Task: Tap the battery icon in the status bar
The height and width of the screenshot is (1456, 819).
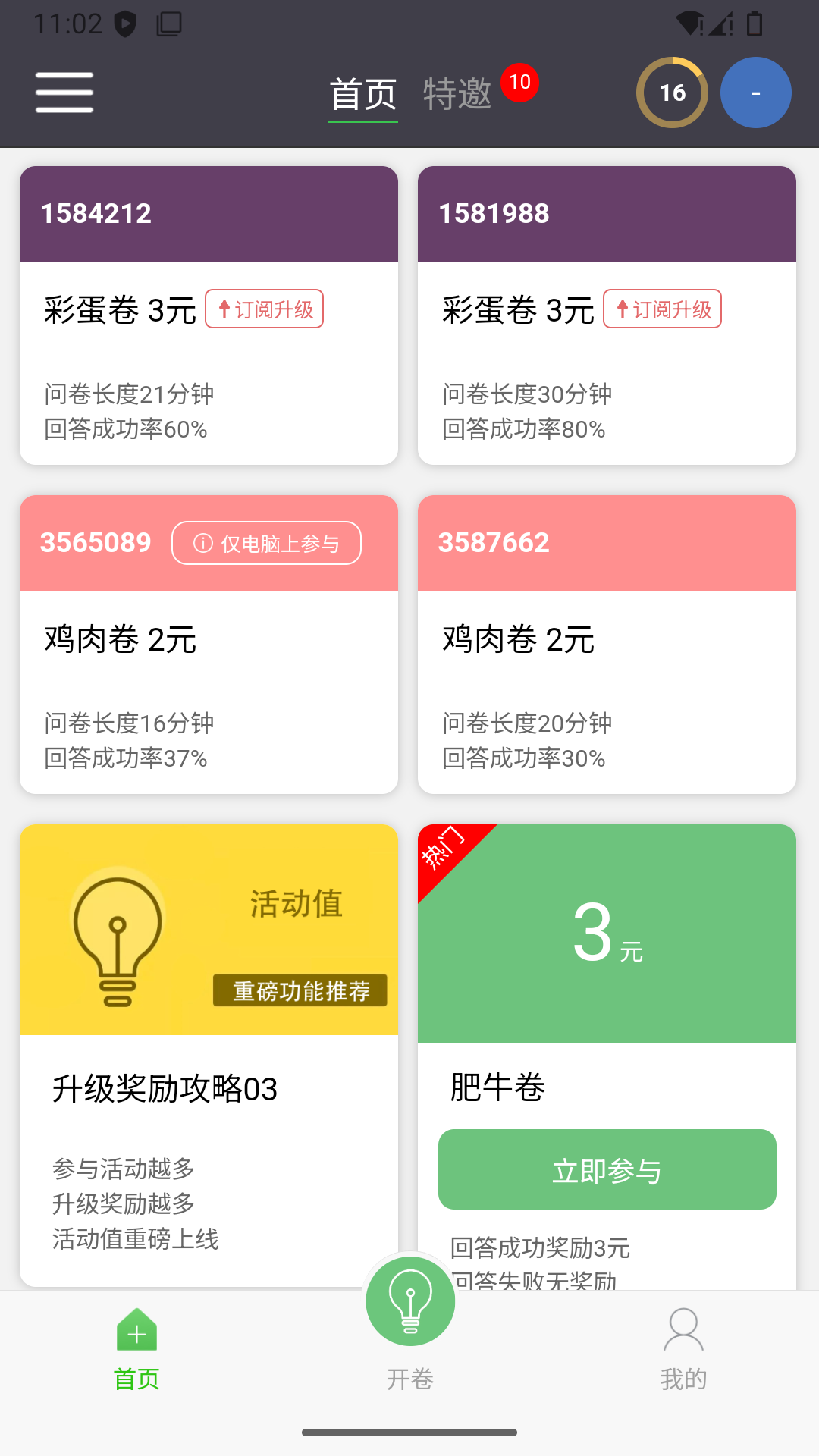Action: (x=753, y=24)
